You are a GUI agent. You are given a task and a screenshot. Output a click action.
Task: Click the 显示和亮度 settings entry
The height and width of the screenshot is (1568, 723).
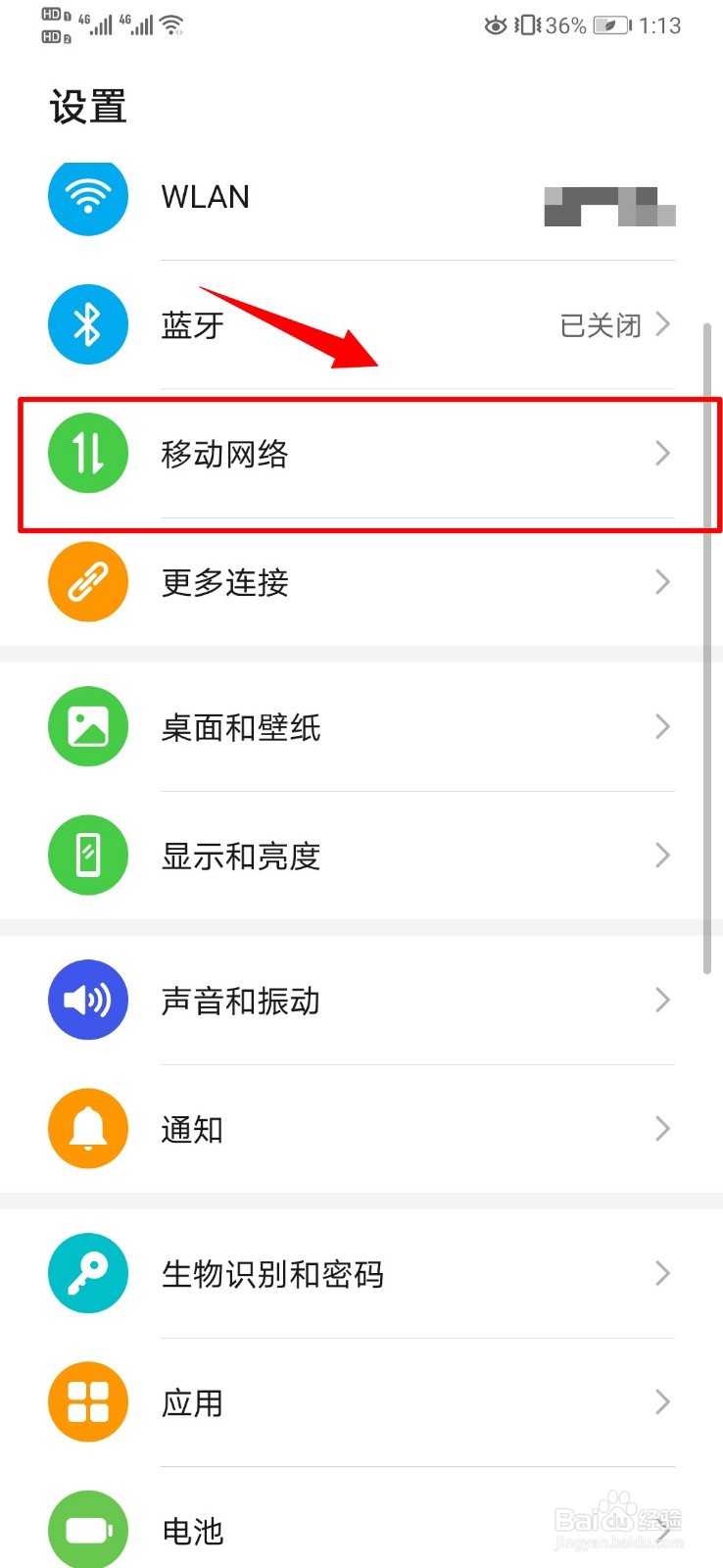point(240,855)
